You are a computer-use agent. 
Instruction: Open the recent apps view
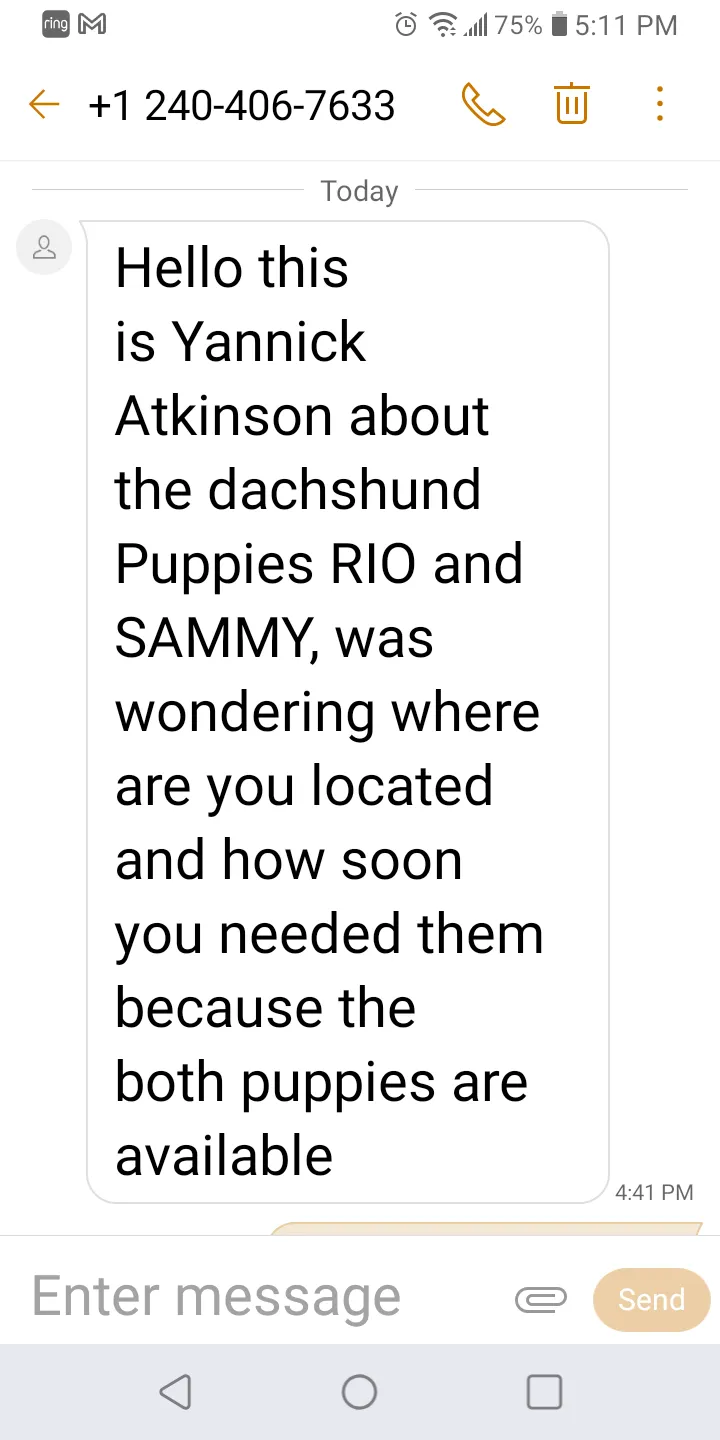[x=544, y=1391]
